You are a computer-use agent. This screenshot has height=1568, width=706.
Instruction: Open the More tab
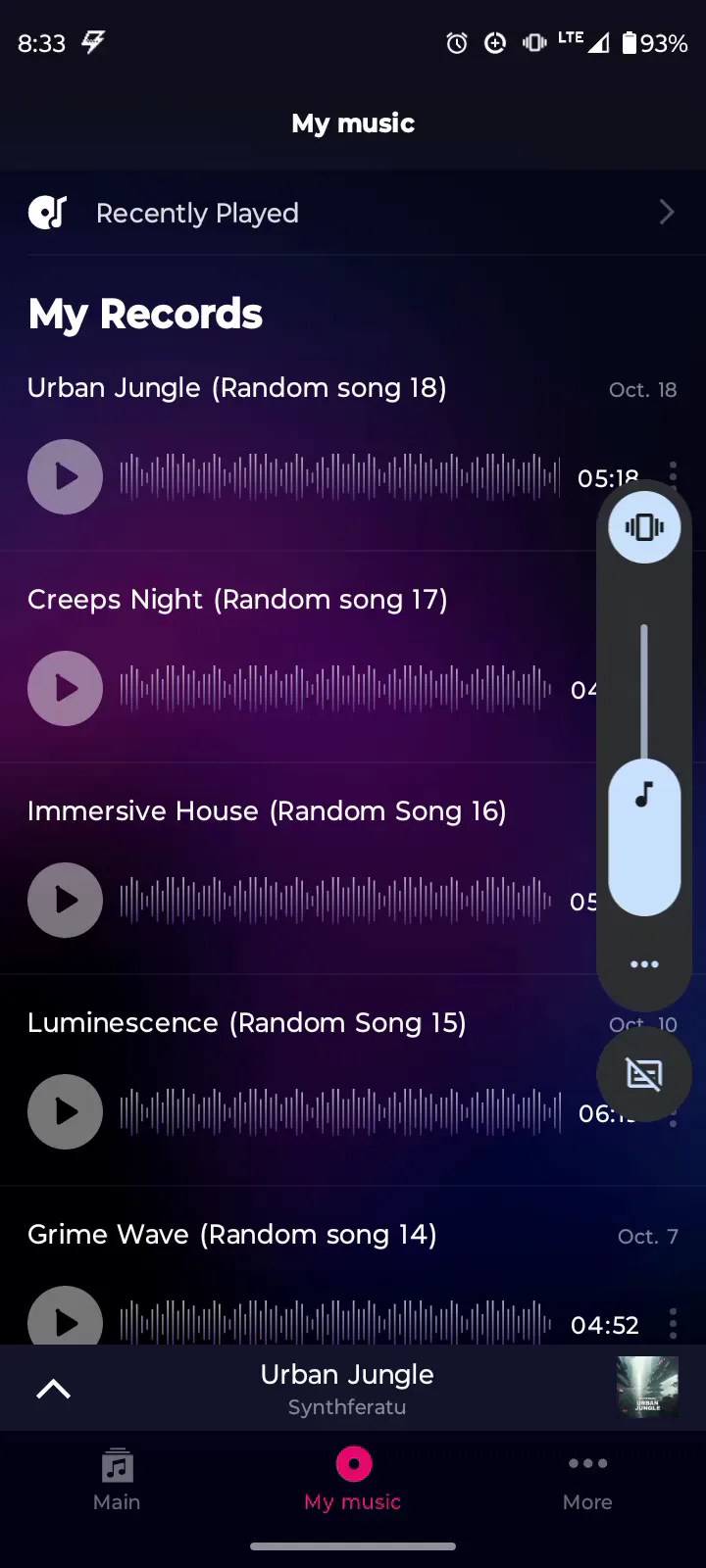(x=588, y=1480)
